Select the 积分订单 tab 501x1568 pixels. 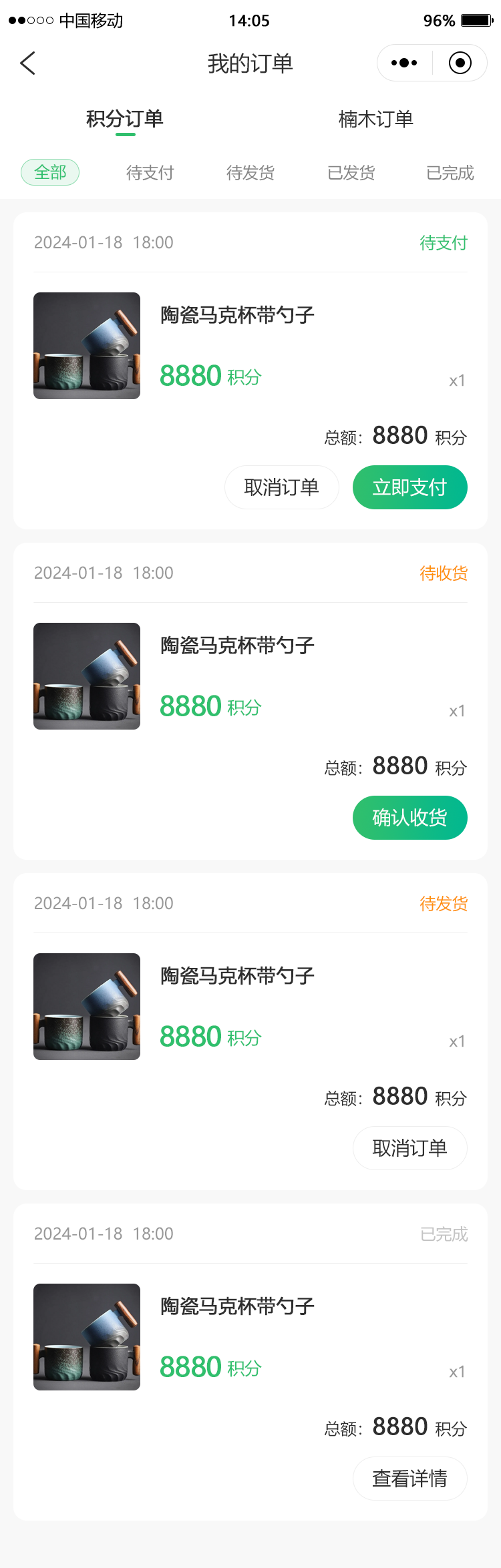click(125, 119)
